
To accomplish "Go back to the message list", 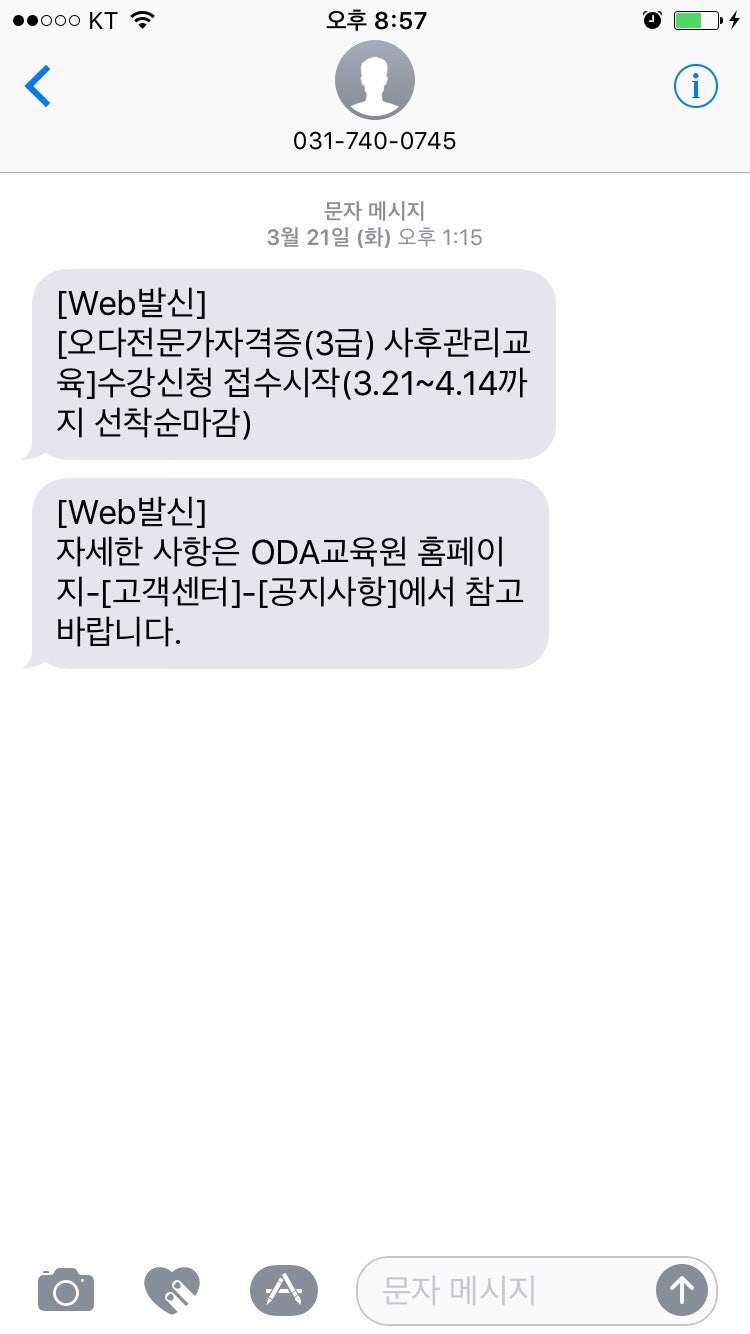I will coord(38,87).
